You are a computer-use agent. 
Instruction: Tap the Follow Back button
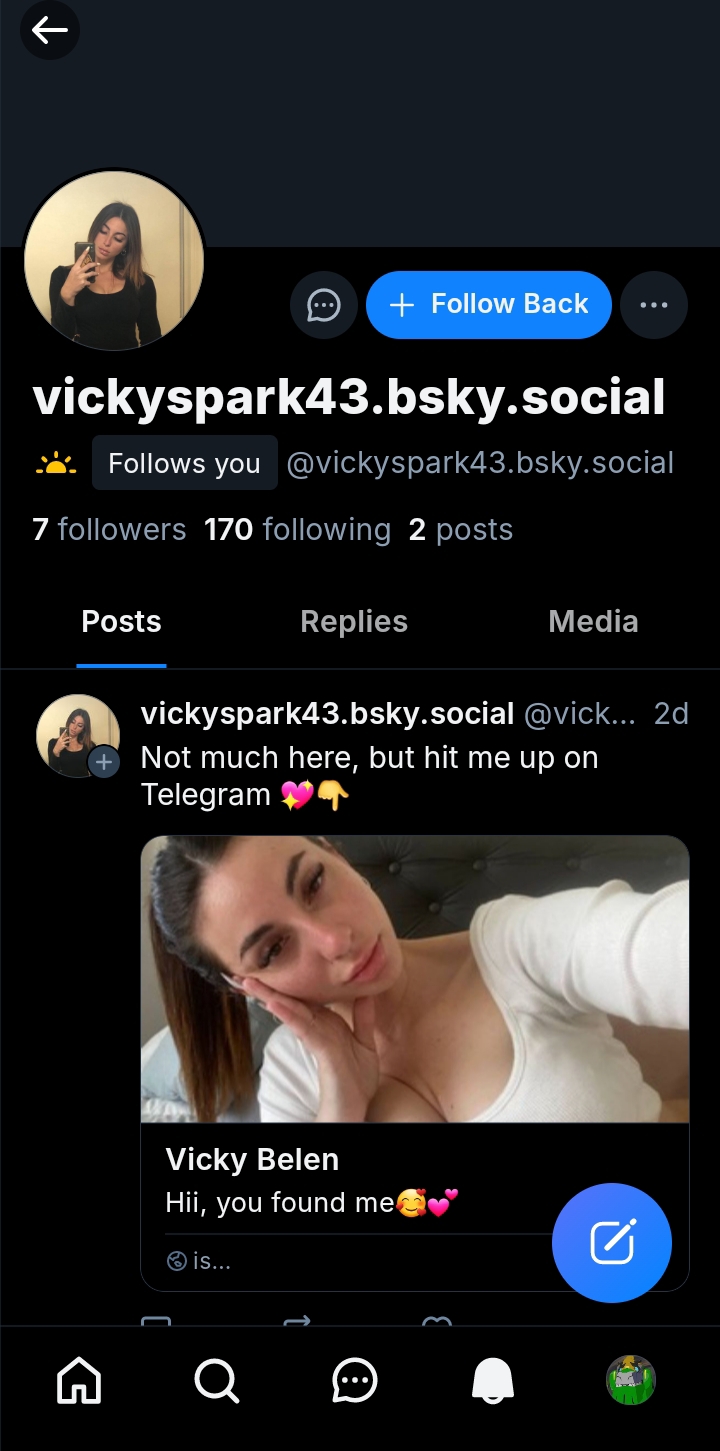point(488,305)
